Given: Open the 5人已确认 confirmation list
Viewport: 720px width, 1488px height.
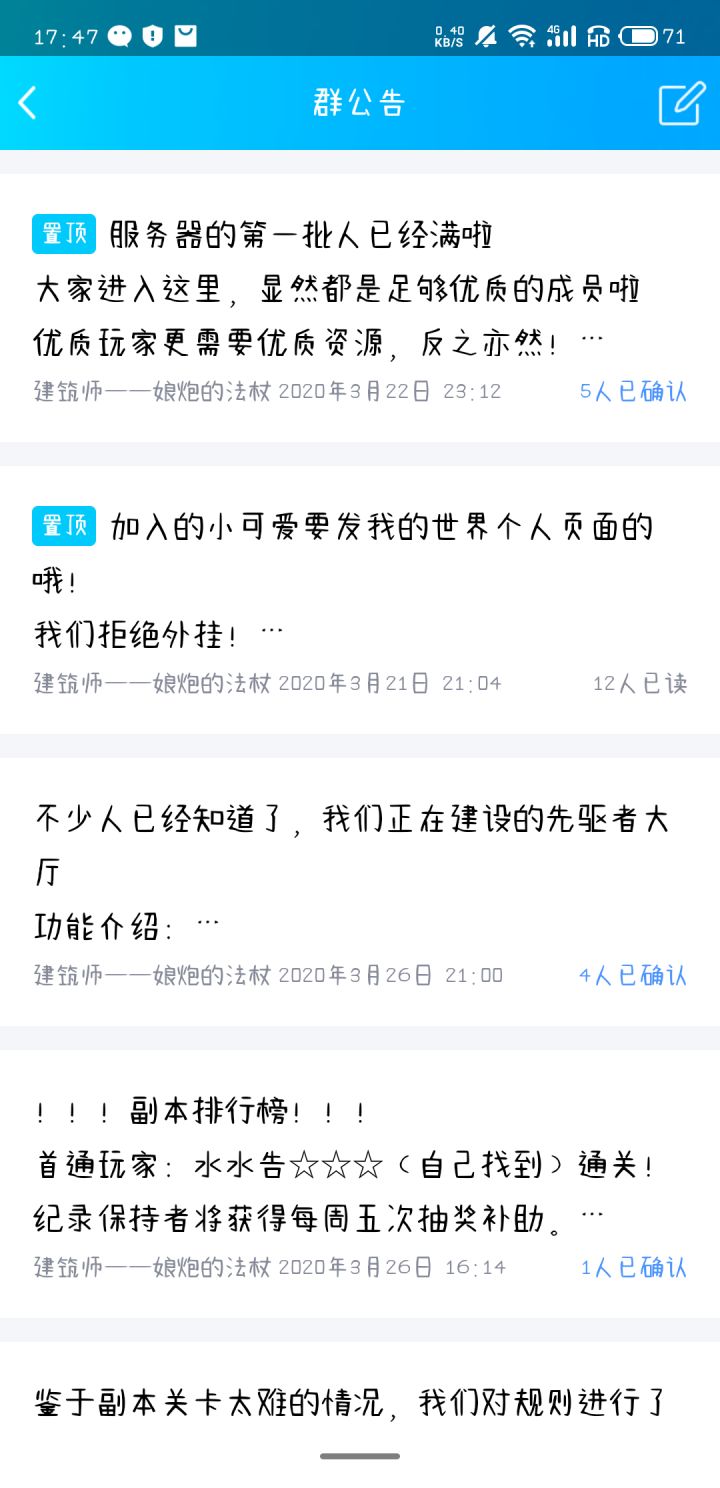Looking at the screenshot, I should (633, 391).
